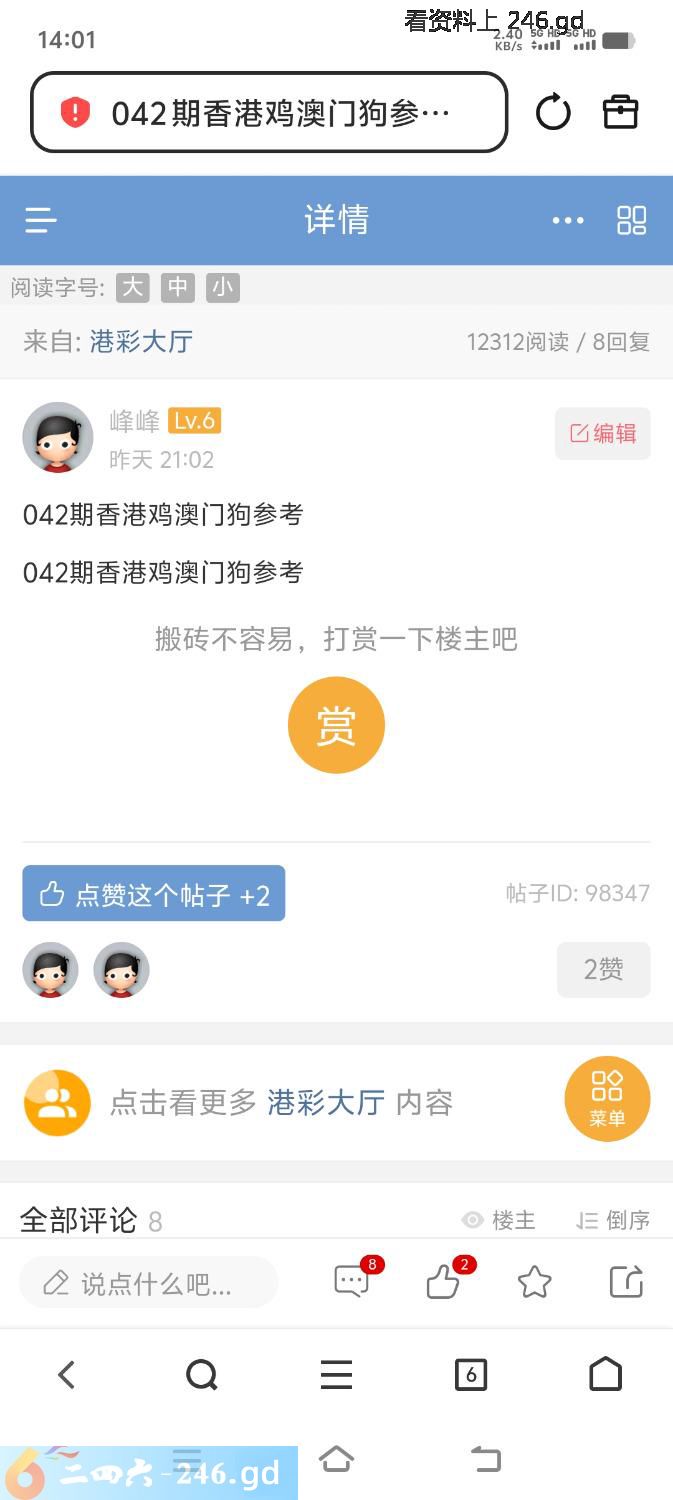The width and height of the screenshot is (673, 1500).
Task: Set reading font size to 小
Action: pyautogui.click(x=222, y=288)
